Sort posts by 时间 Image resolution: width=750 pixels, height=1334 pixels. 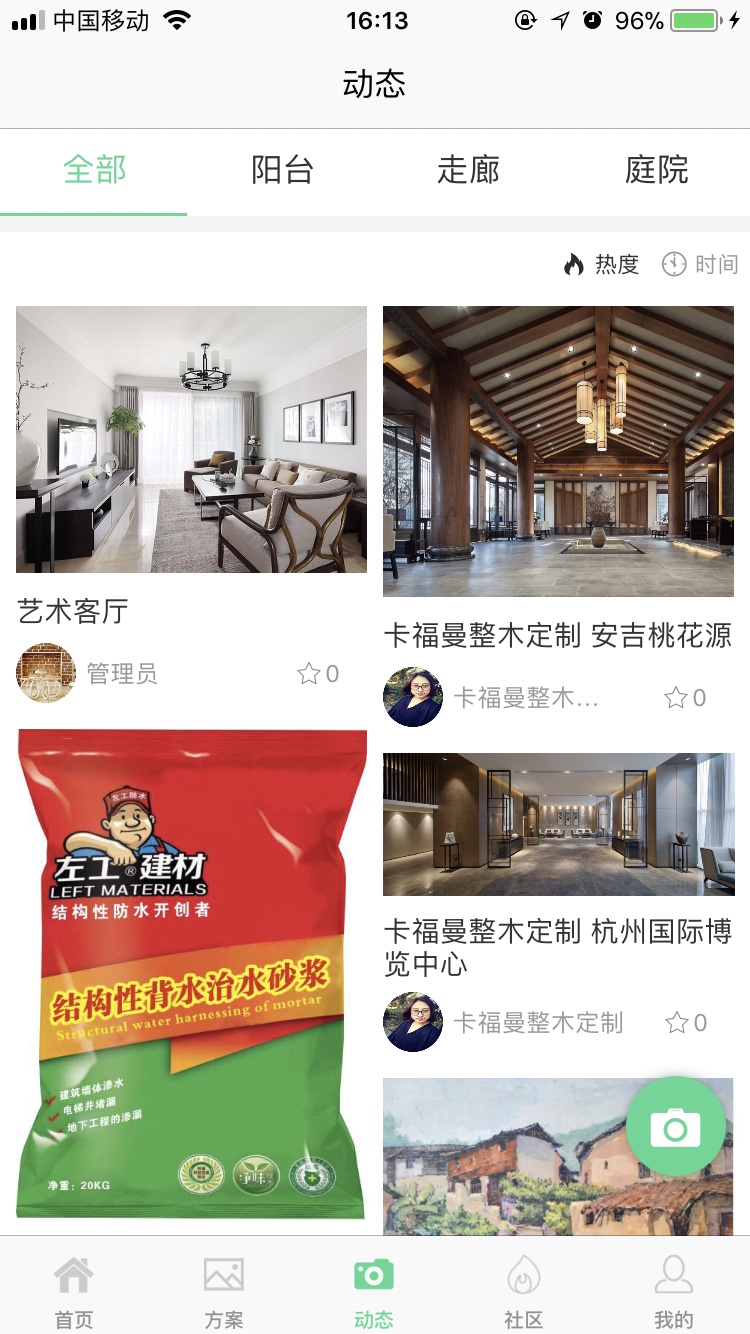[700, 264]
